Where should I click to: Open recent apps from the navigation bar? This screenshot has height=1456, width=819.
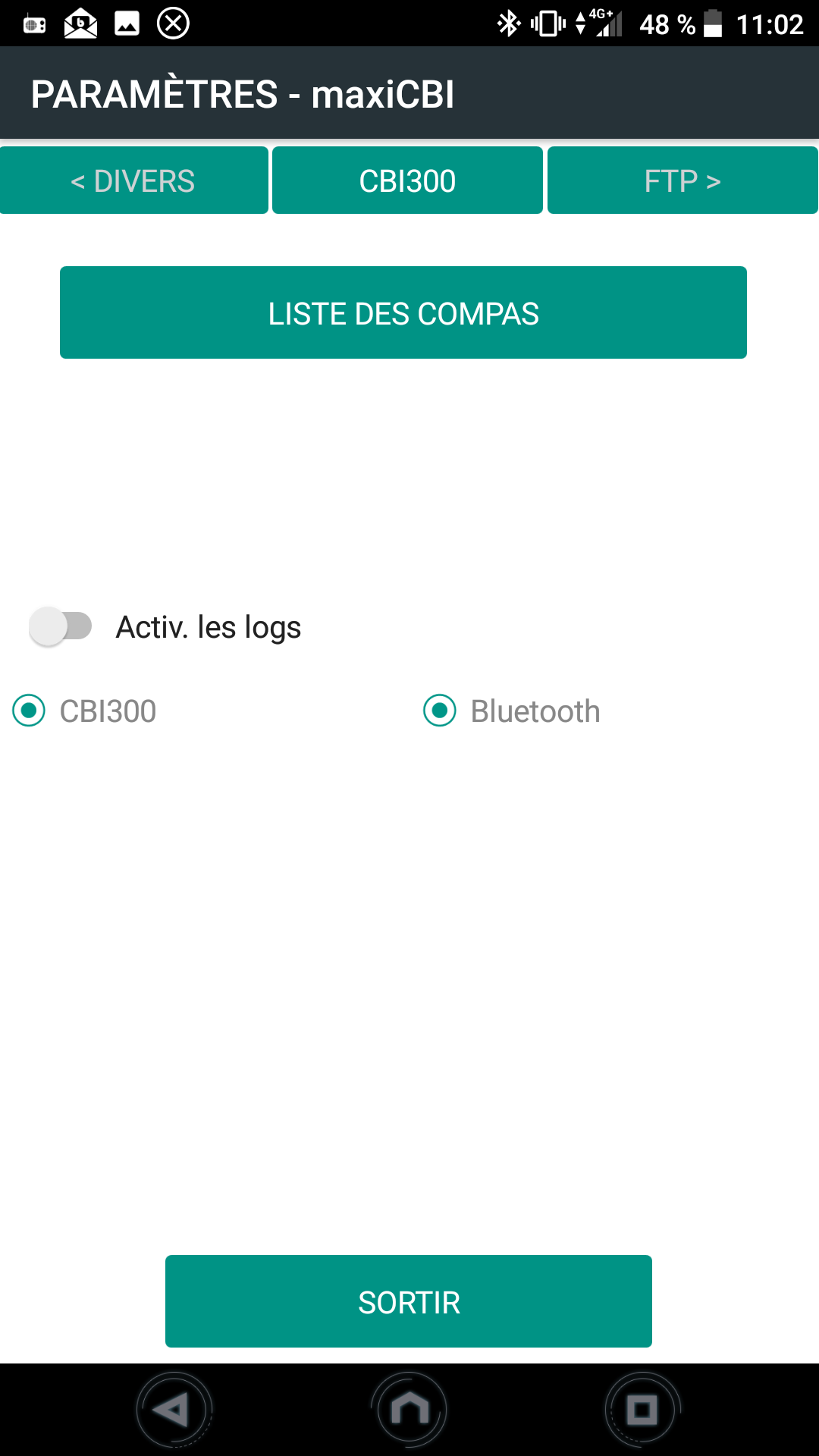642,1410
